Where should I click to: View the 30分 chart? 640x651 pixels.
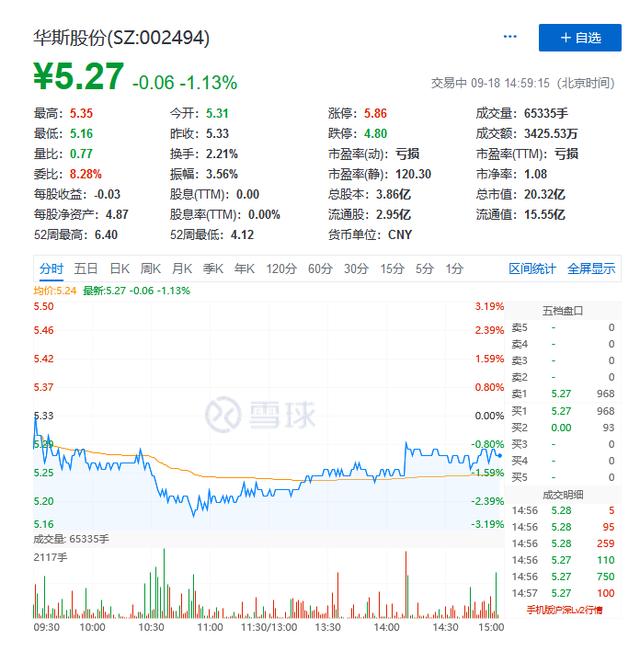tap(356, 268)
